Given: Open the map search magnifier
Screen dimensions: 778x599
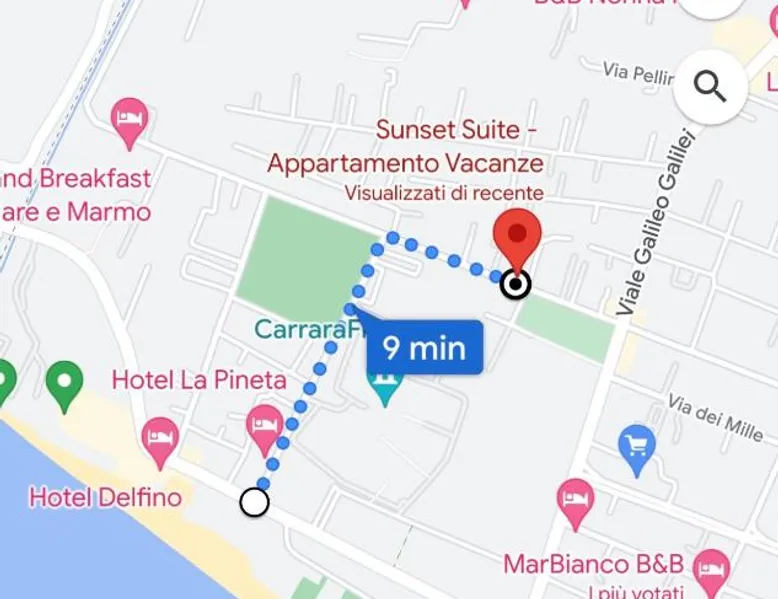Looking at the screenshot, I should coord(710,87).
